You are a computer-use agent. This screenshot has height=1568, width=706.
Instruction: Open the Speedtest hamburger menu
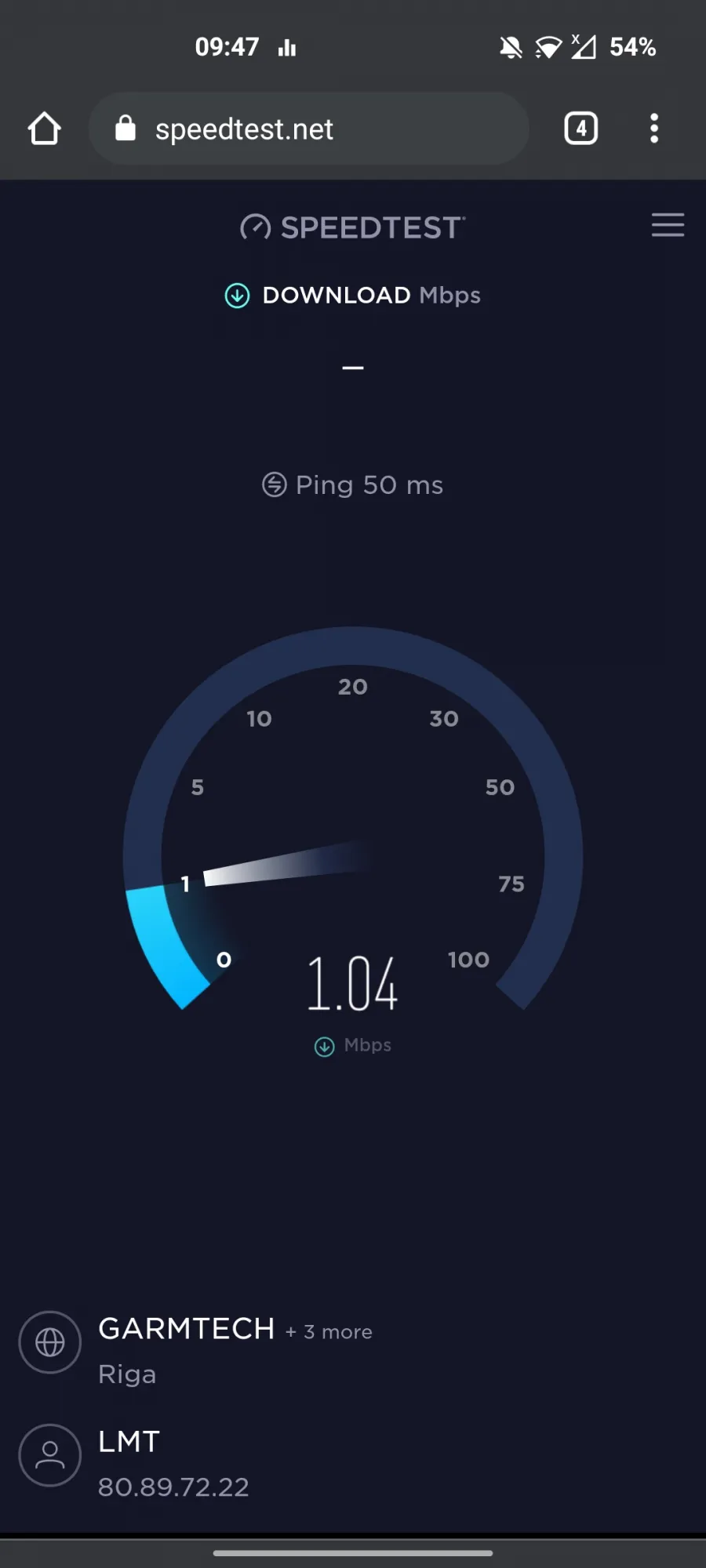click(668, 225)
